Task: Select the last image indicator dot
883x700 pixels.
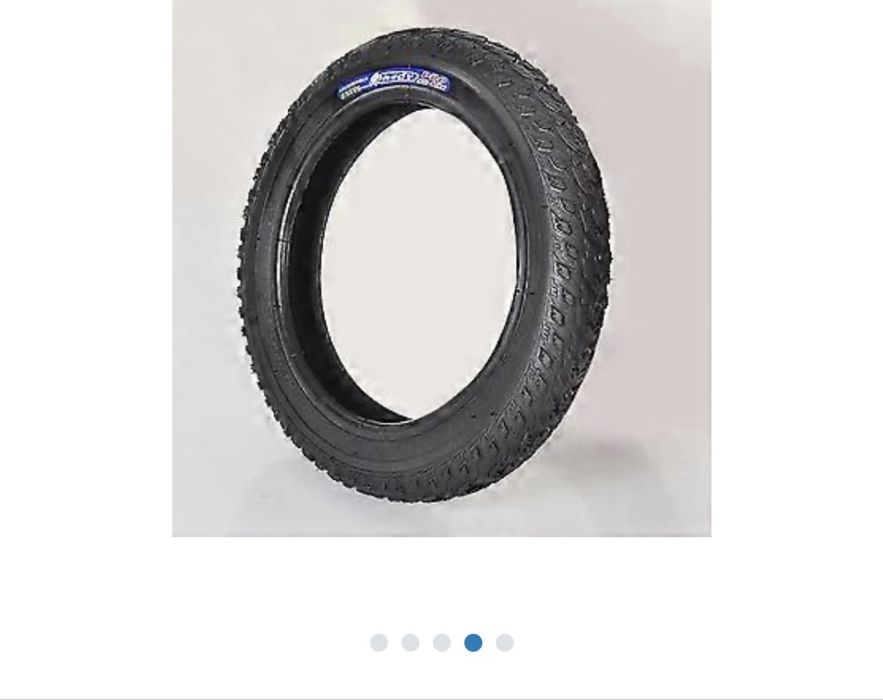Action: point(505,643)
